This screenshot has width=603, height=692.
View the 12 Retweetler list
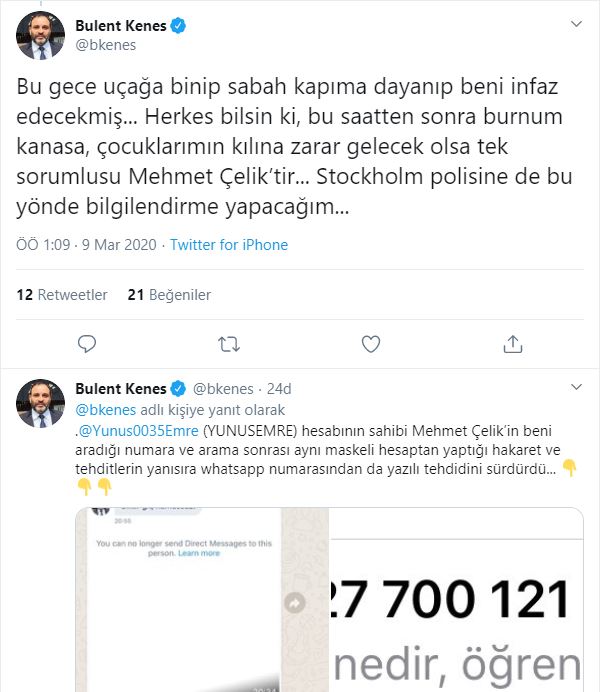(x=62, y=295)
